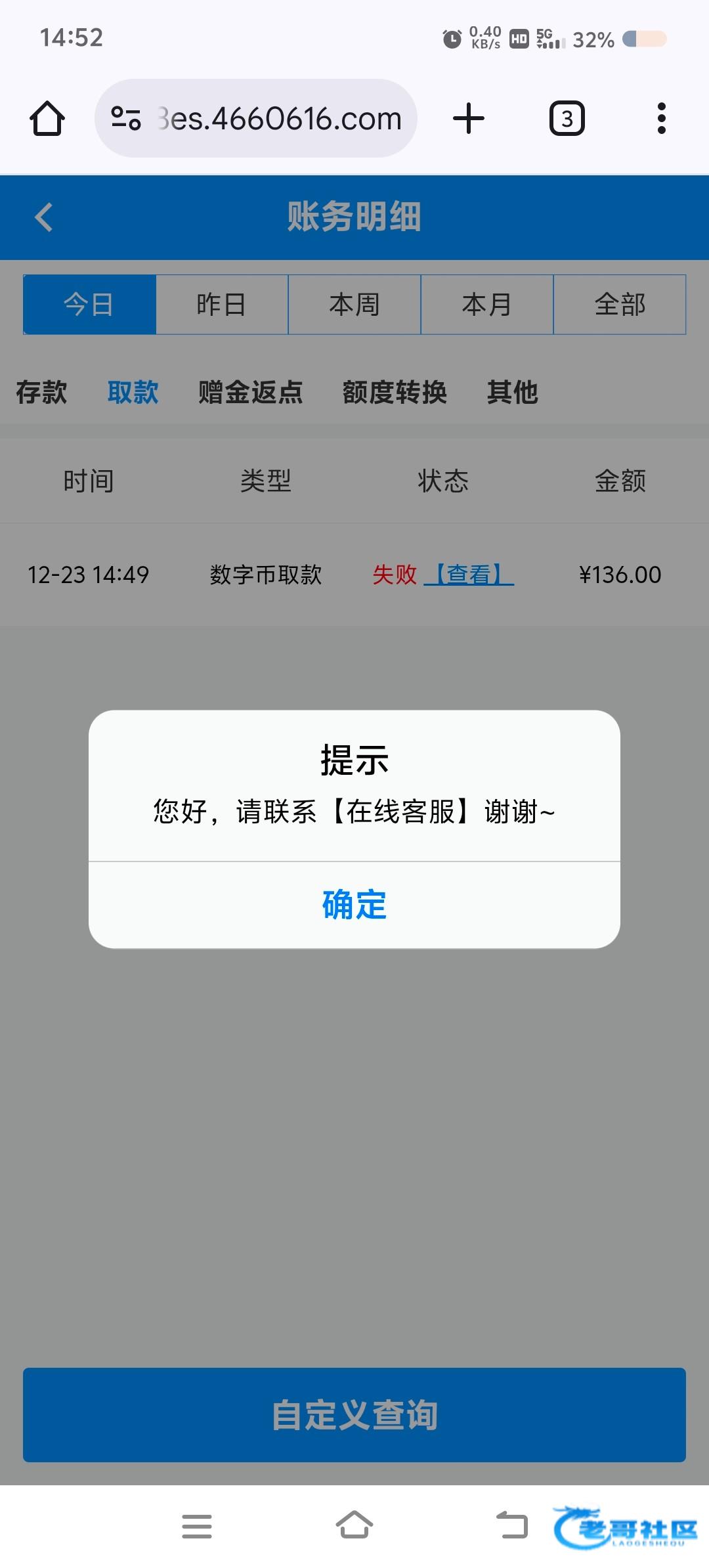The width and height of the screenshot is (709, 1568).
Task: Open the browser tab switcher
Action: pos(567,119)
